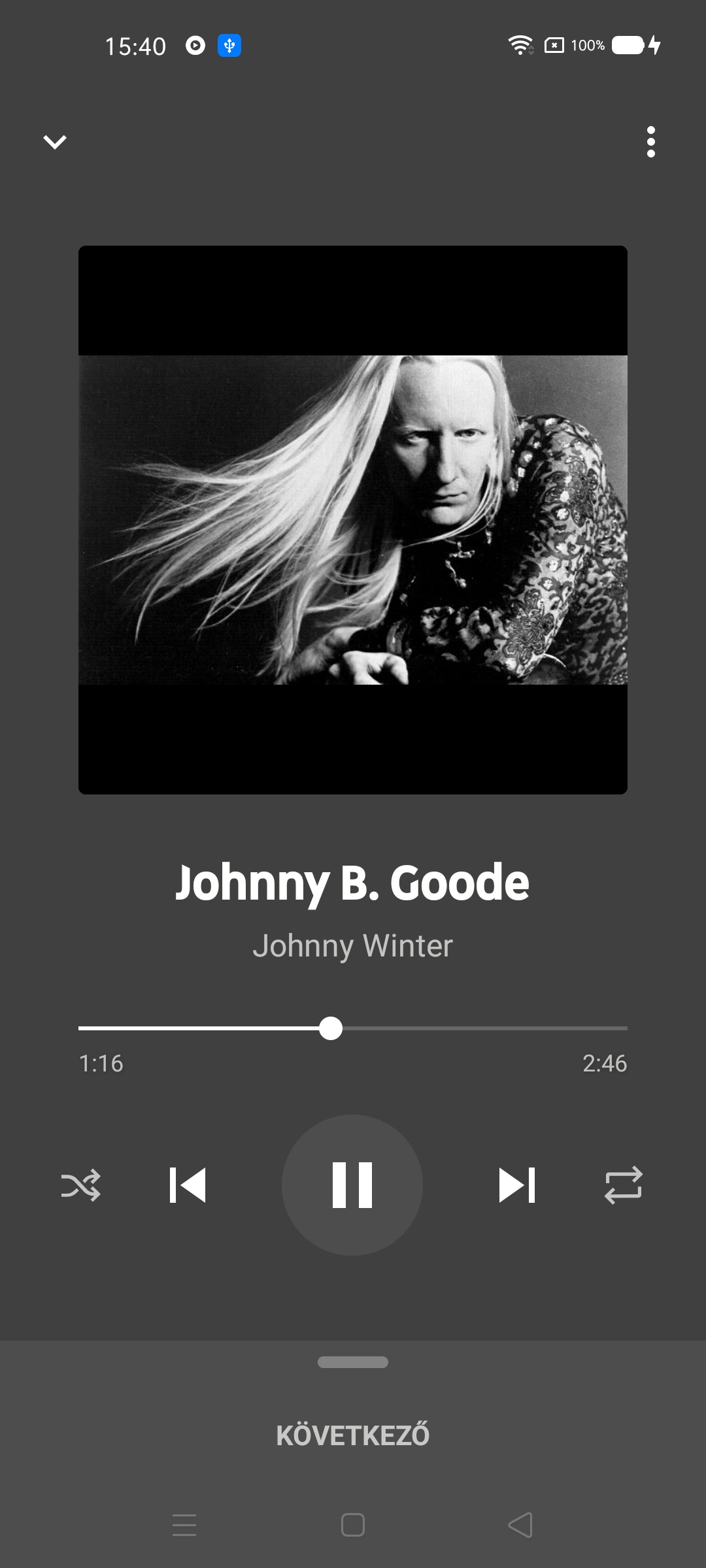This screenshot has height=1568, width=706.
Task: Skip to the next track
Action: (517, 1185)
